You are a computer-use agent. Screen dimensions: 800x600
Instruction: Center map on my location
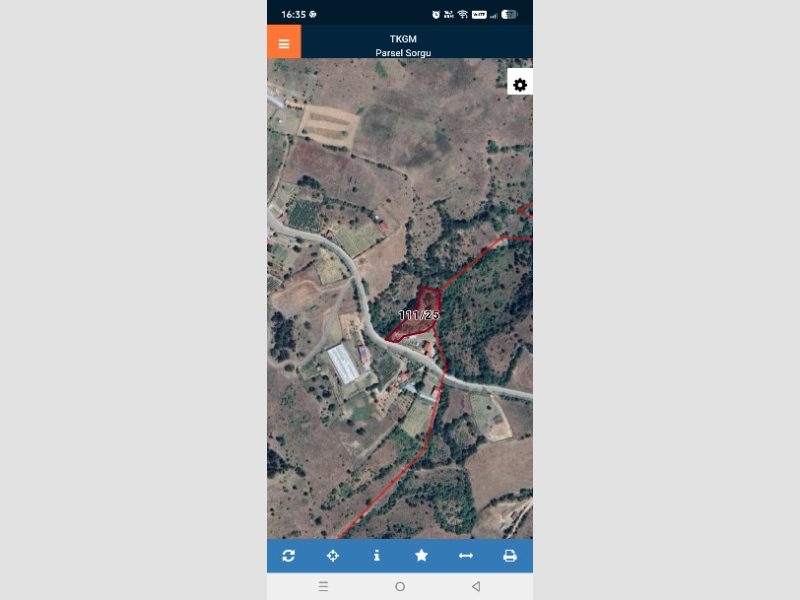pyautogui.click(x=333, y=556)
